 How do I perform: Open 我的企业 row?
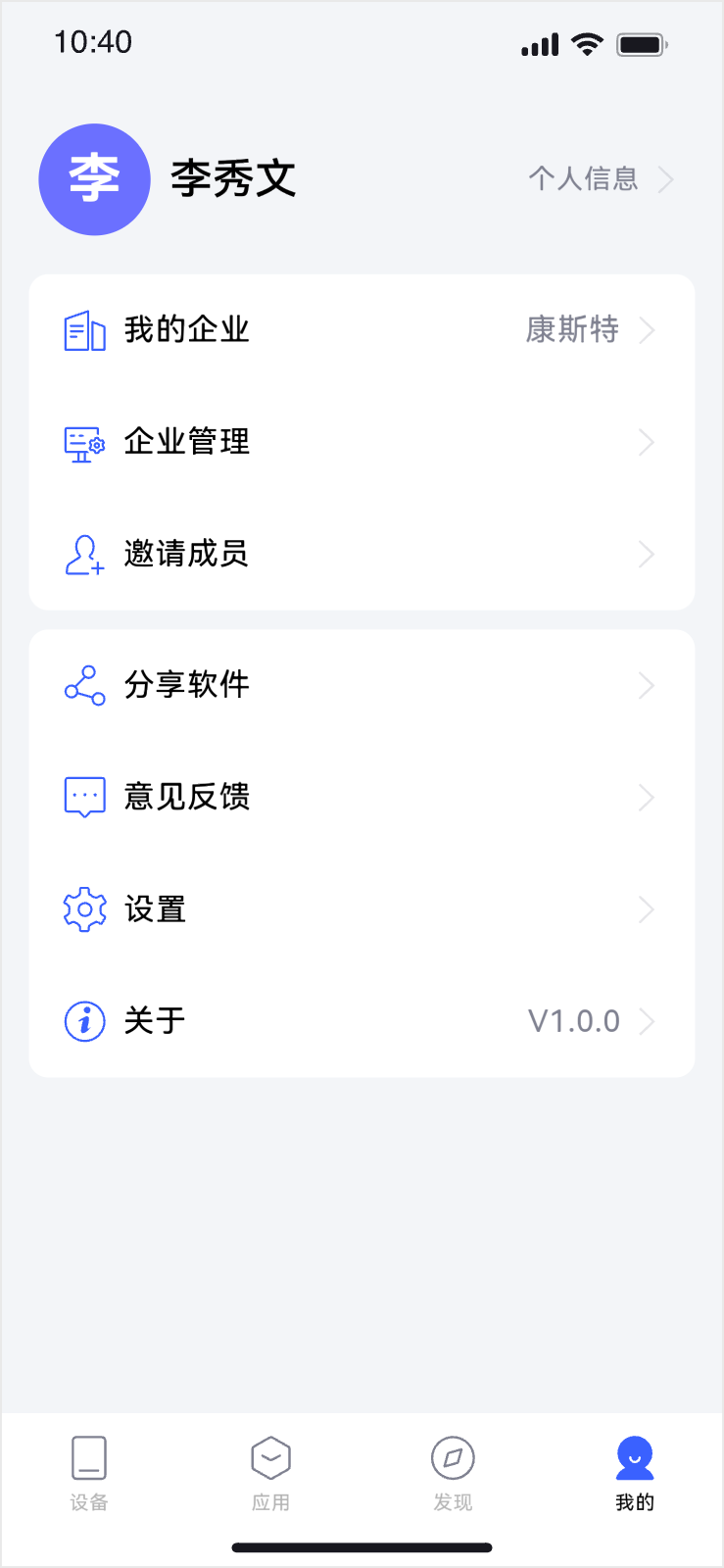click(x=362, y=331)
